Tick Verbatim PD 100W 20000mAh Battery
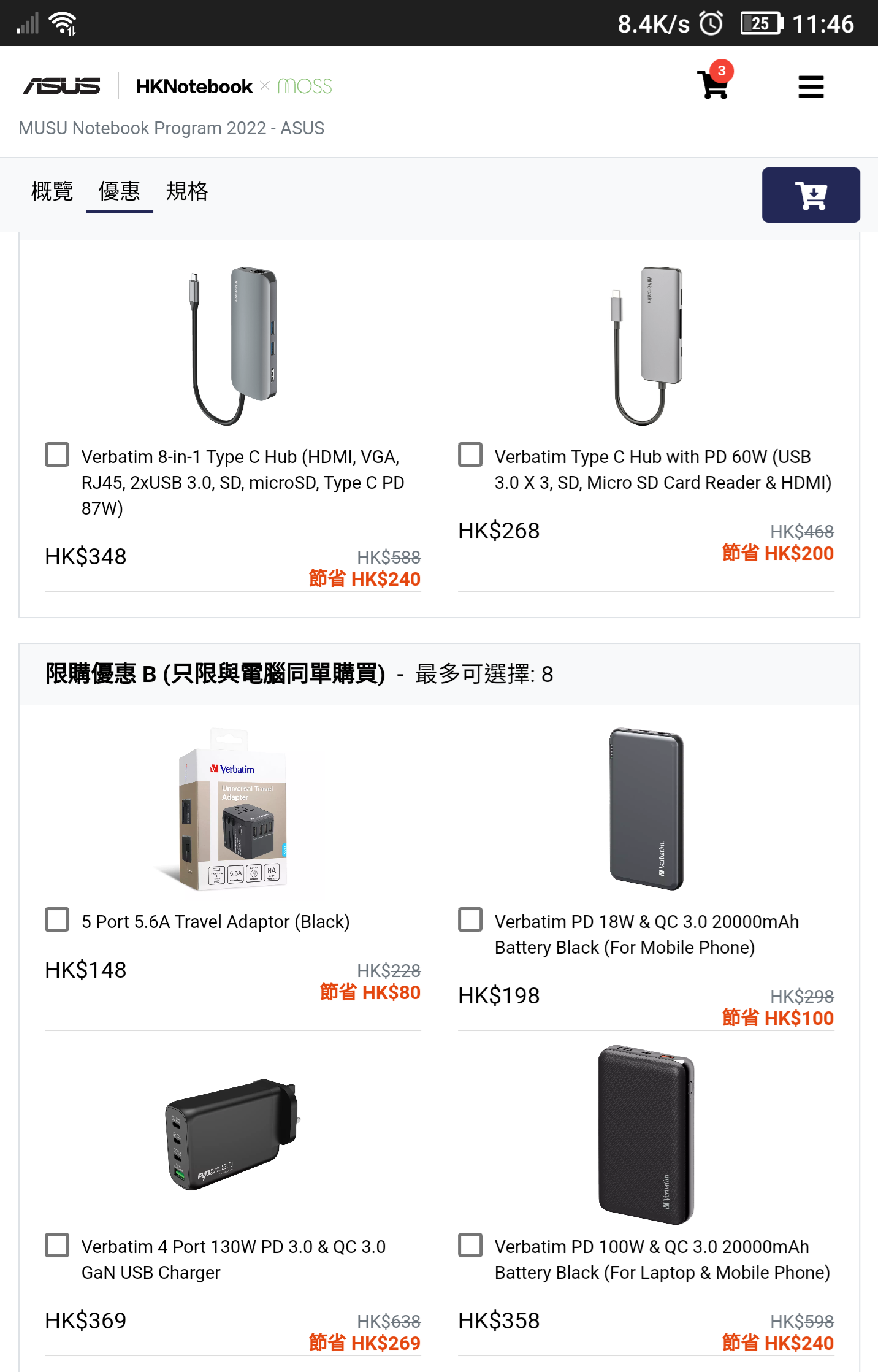 tap(470, 1245)
